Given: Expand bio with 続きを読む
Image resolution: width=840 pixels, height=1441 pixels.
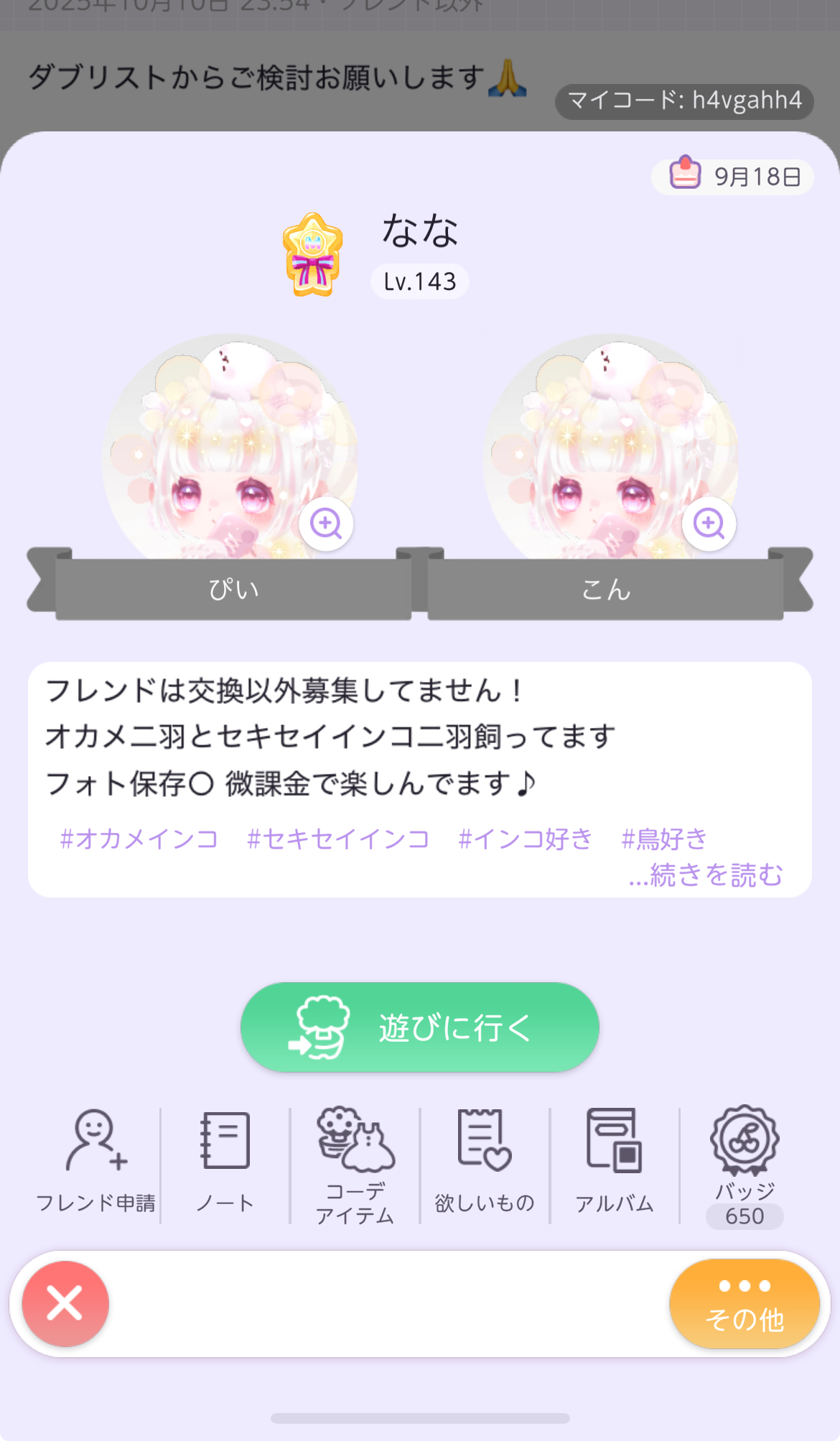Looking at the screenshot, I should tap(706, 875).
